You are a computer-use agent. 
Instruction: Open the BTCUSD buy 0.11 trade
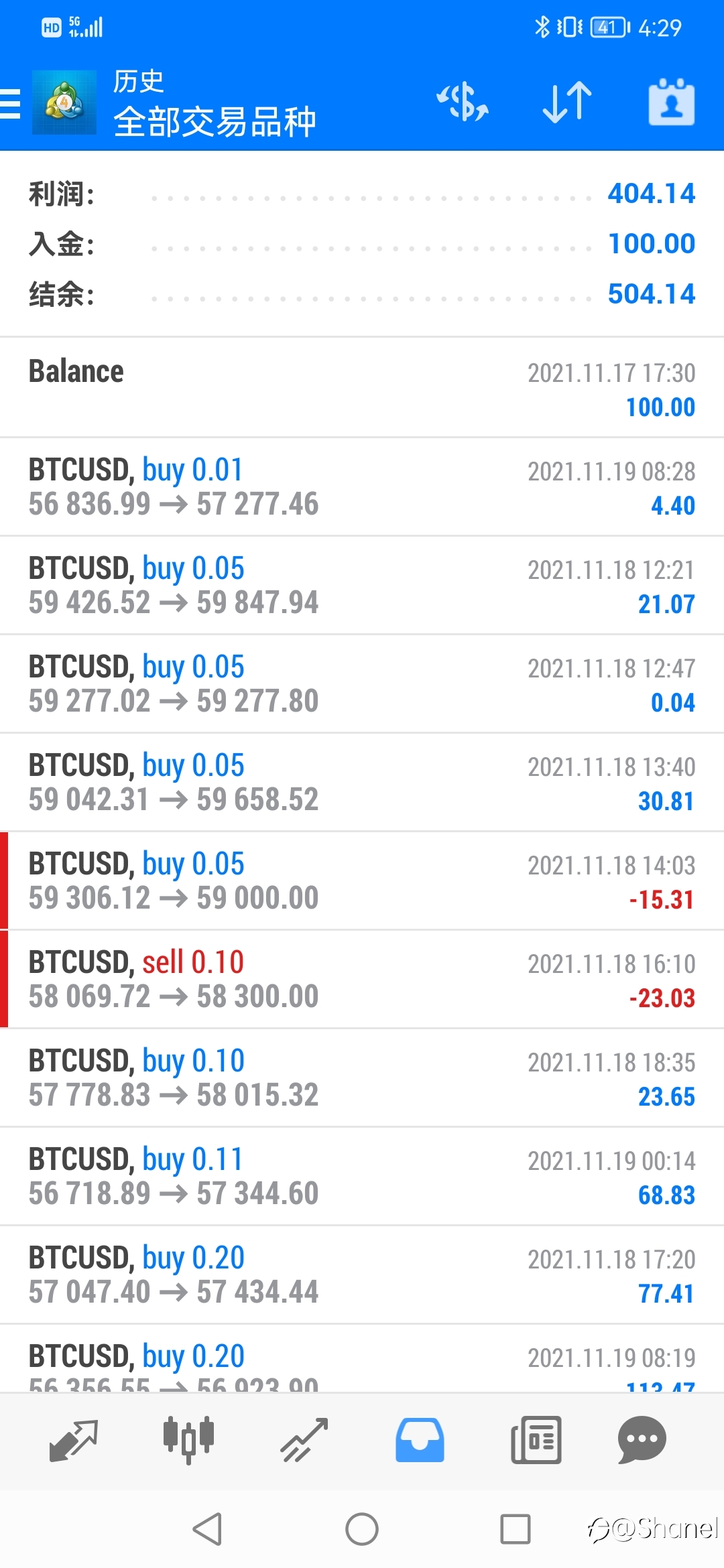[362, 1177]
